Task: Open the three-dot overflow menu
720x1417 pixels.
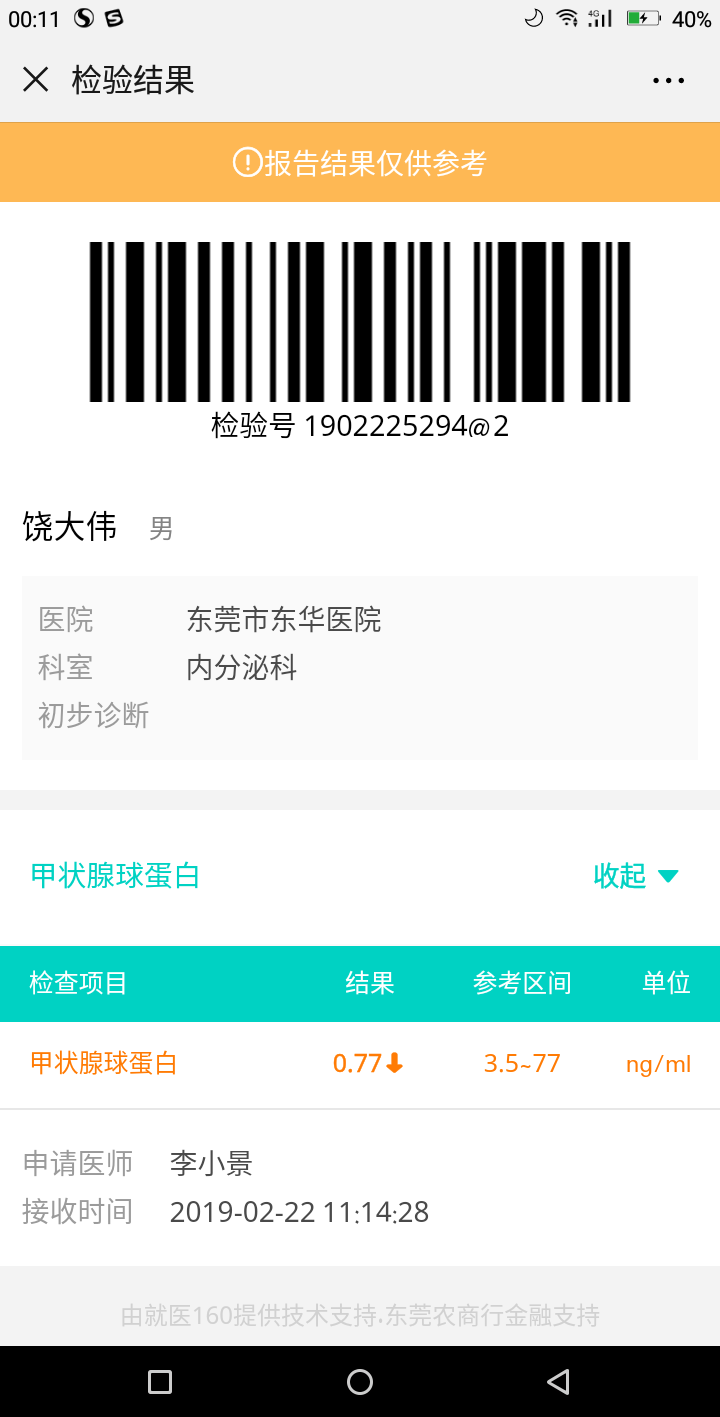Action: [x=668, y=81]
